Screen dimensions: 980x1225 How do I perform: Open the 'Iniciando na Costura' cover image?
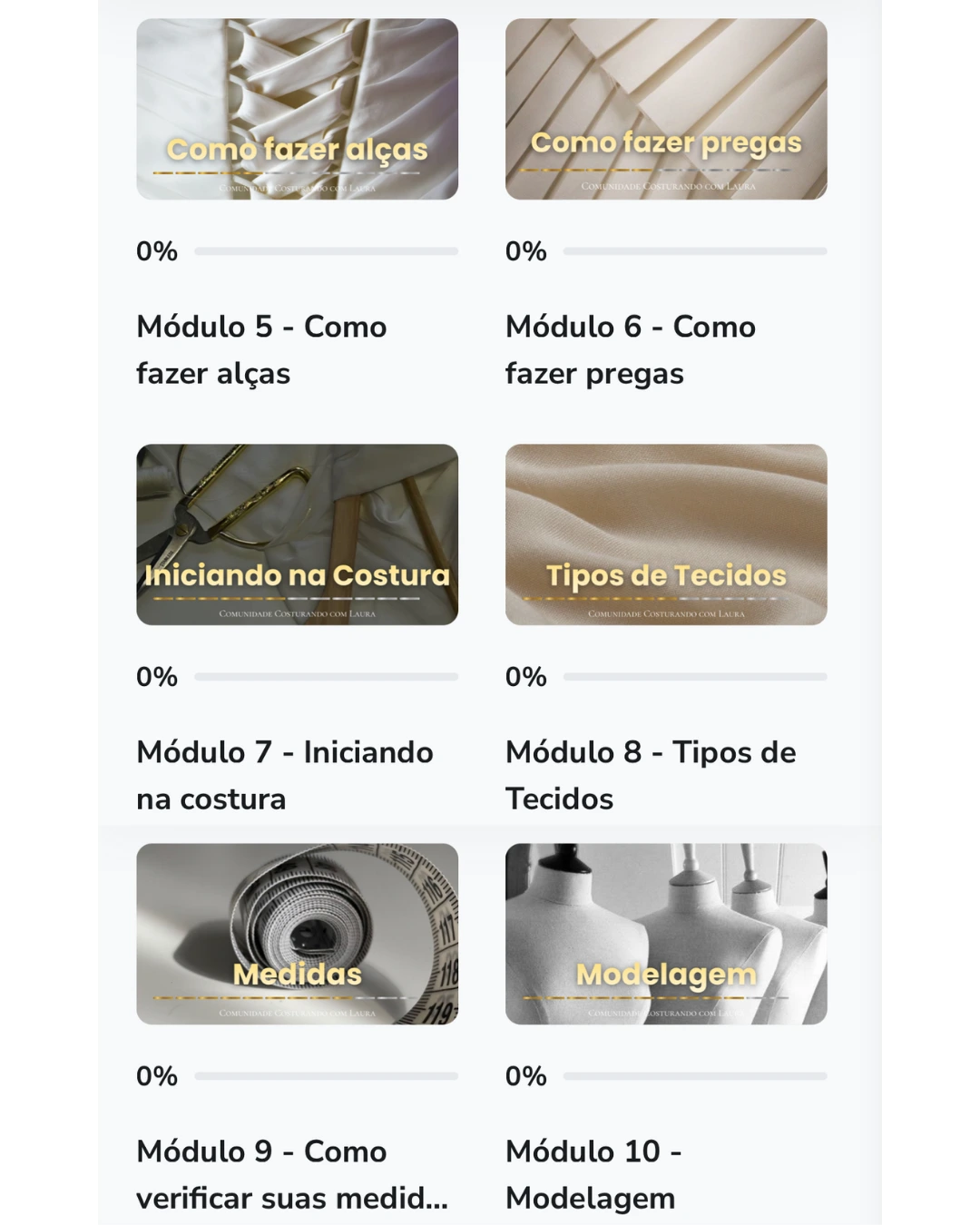coord(299,534)
